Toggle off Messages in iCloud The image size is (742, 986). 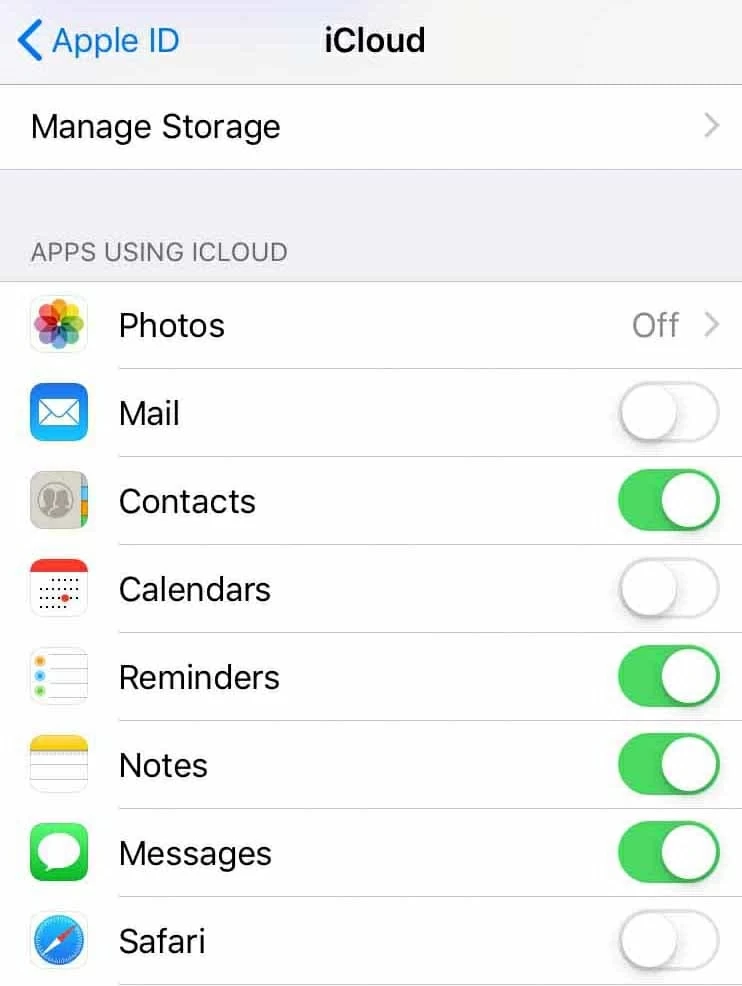[x=668, y=853]
